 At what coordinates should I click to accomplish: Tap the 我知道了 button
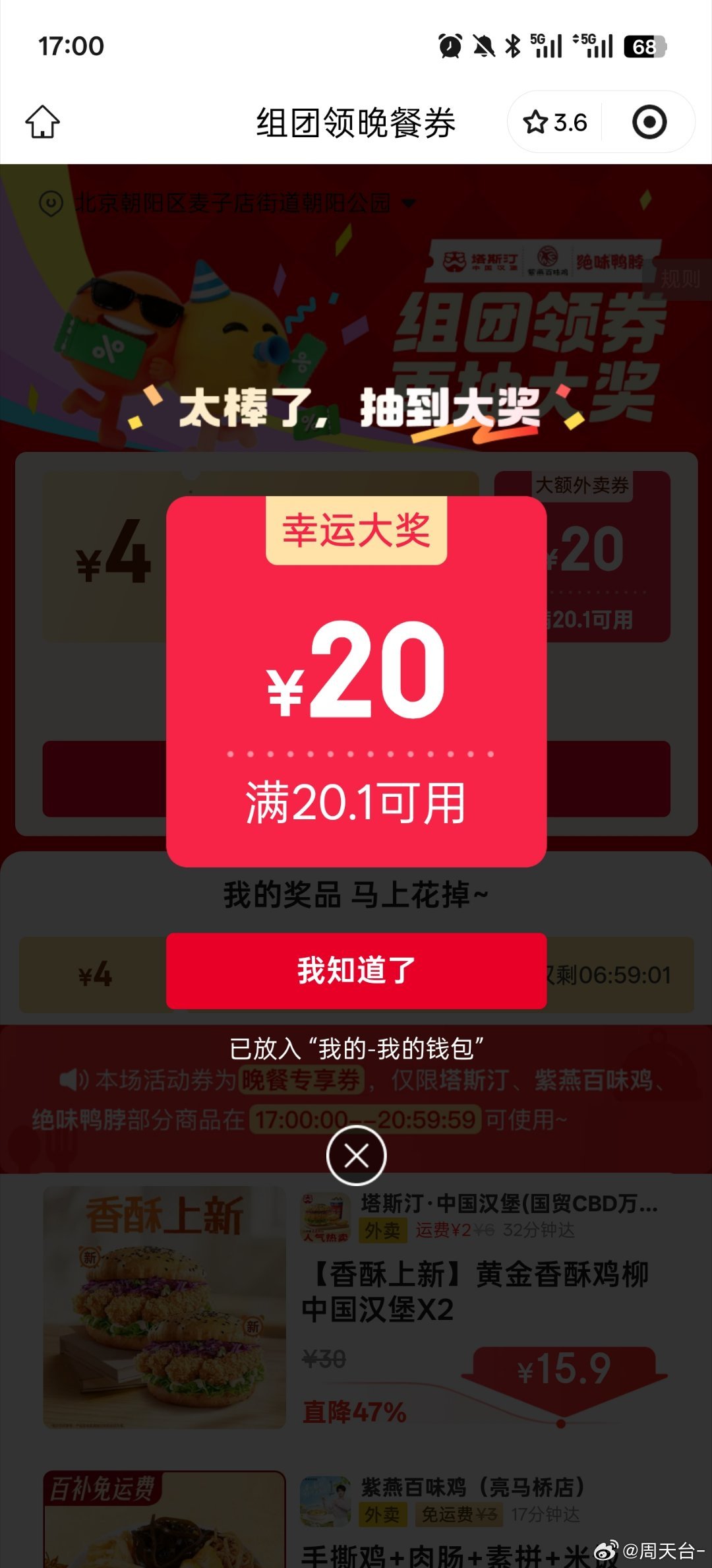[356, 970]
